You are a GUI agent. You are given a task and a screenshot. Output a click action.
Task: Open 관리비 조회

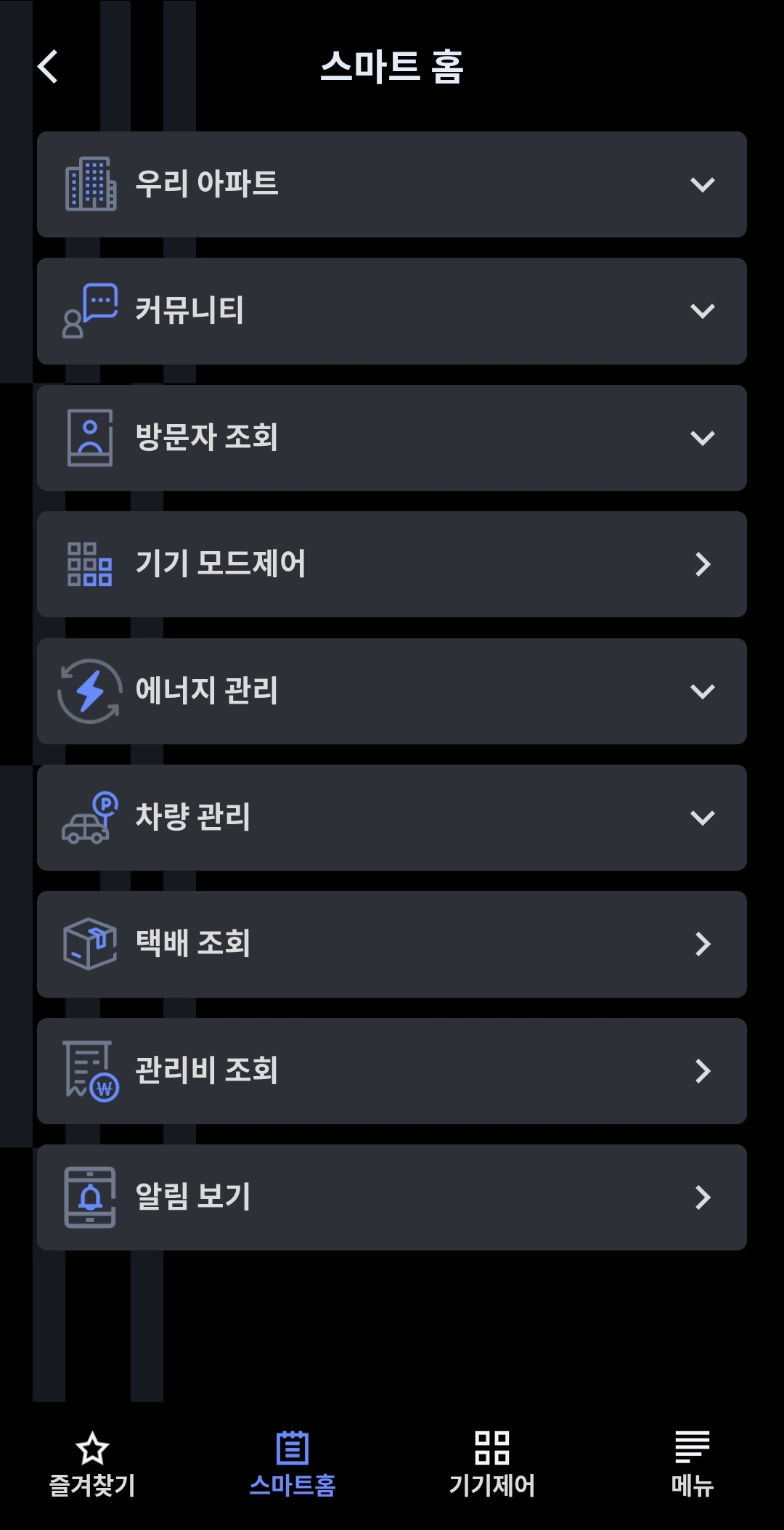point(392,1071)
